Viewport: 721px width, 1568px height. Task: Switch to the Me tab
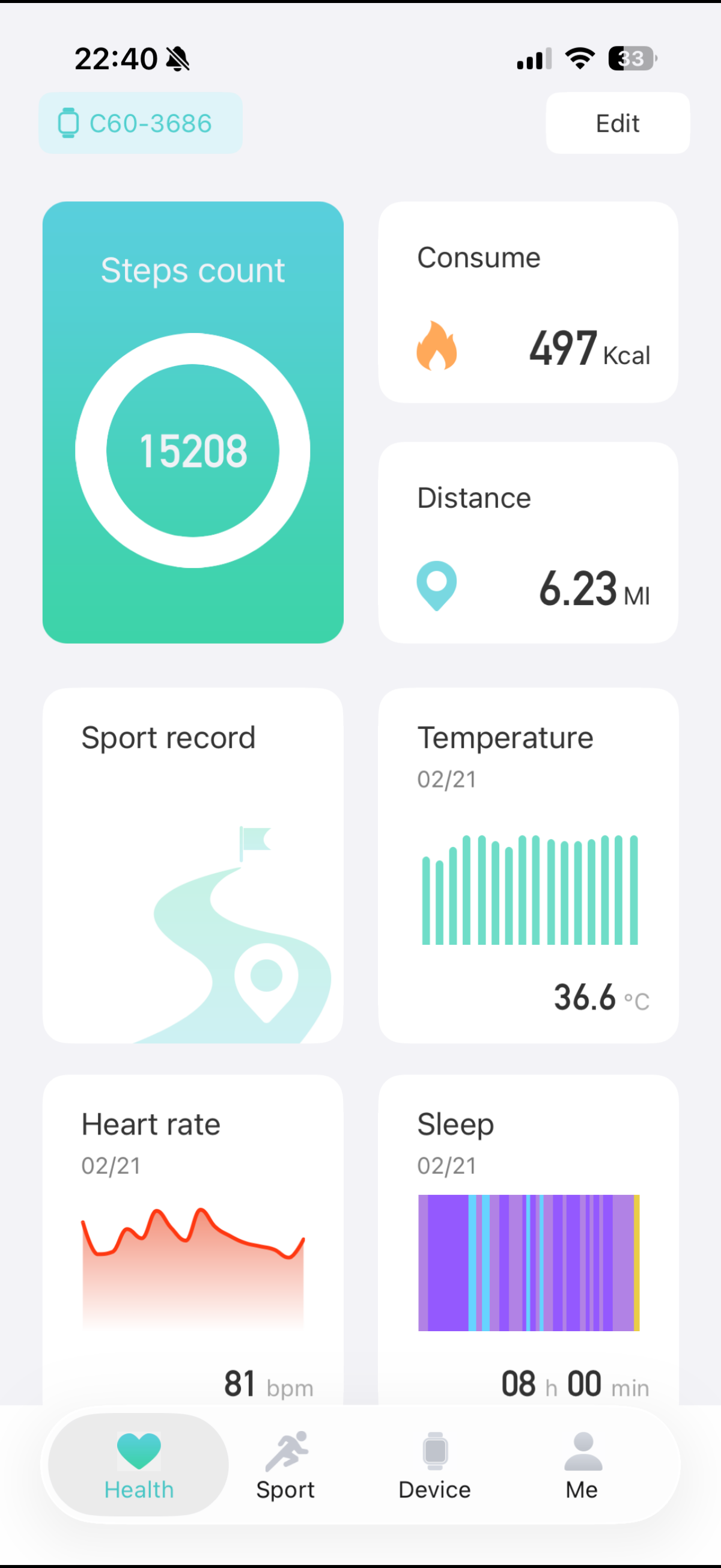[582, 1465]
